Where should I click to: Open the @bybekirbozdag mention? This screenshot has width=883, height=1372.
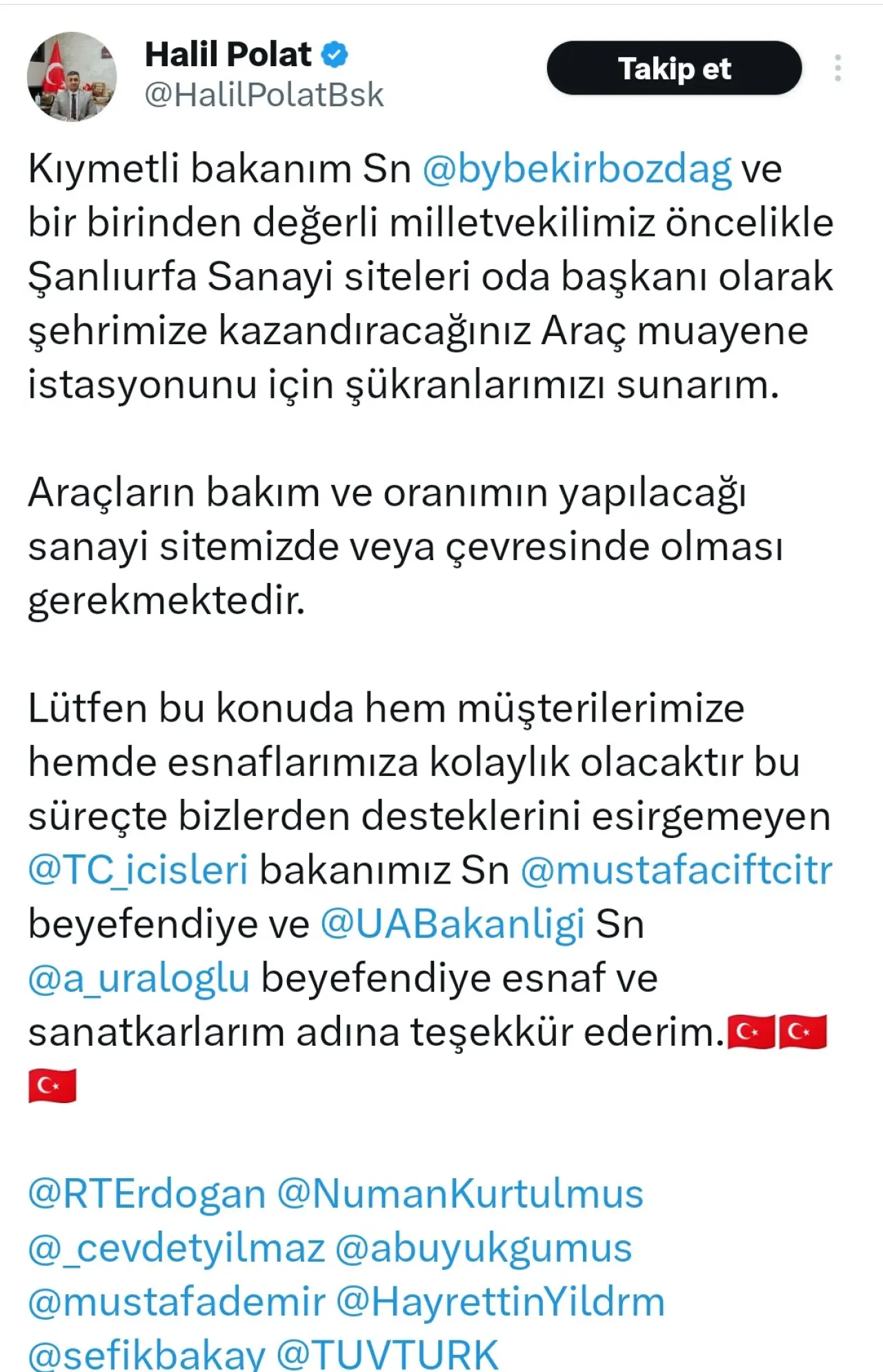(577, 169)
